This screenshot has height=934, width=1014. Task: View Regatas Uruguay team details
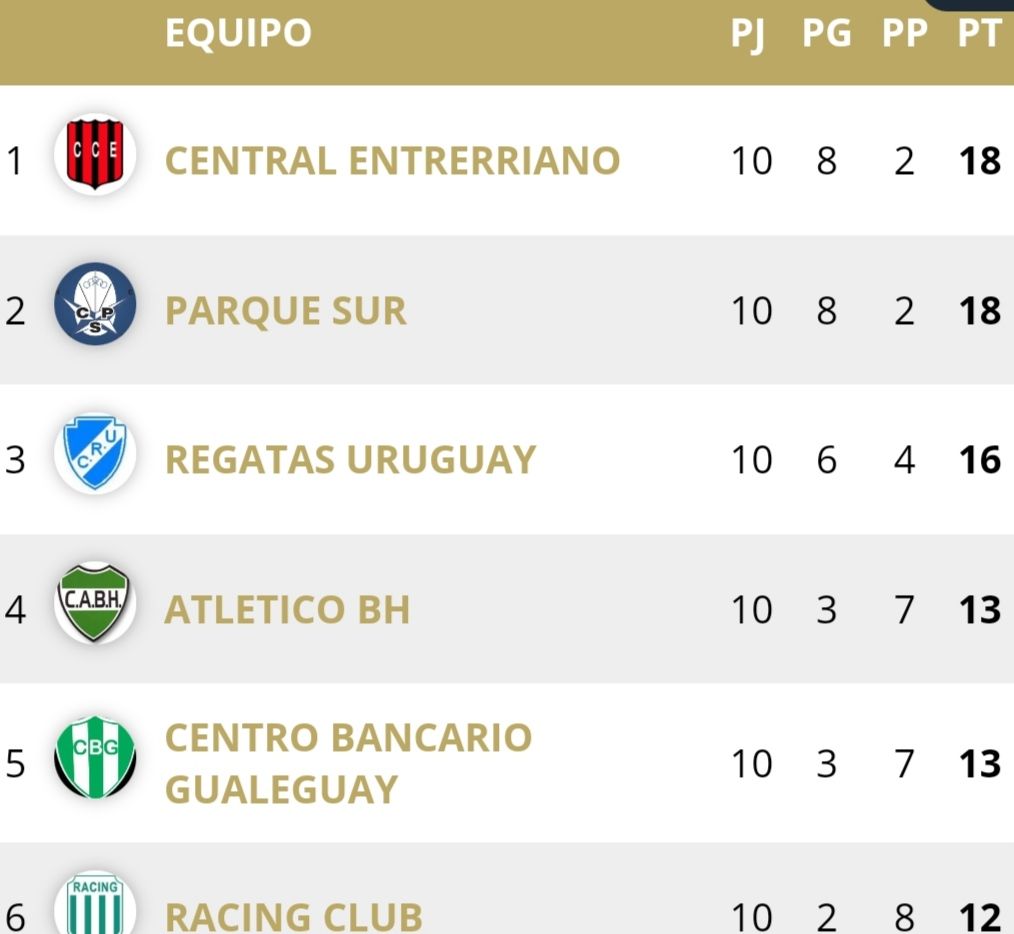[x=350, y=460]
